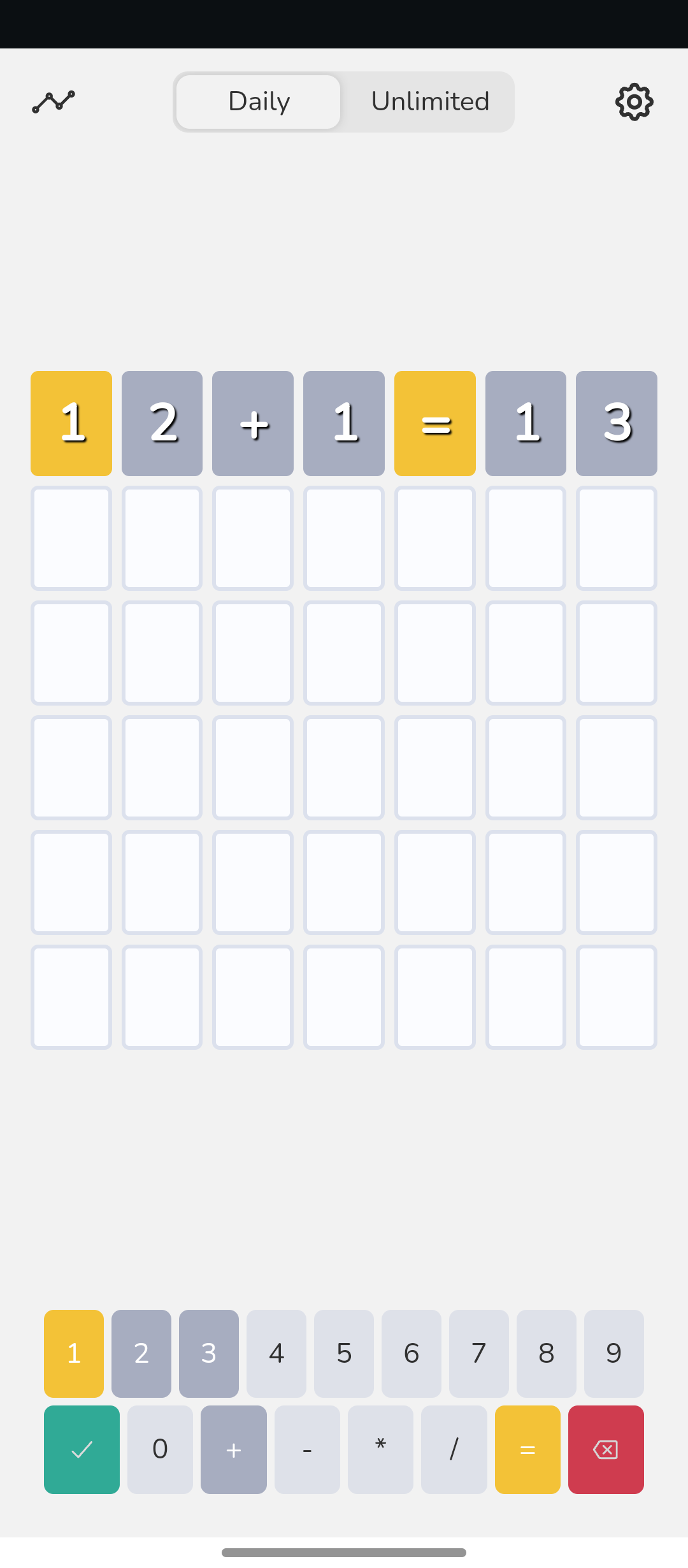This screenshot has height=1568, width=688.
Task: Enter the digit 8
Action: 547,1353
